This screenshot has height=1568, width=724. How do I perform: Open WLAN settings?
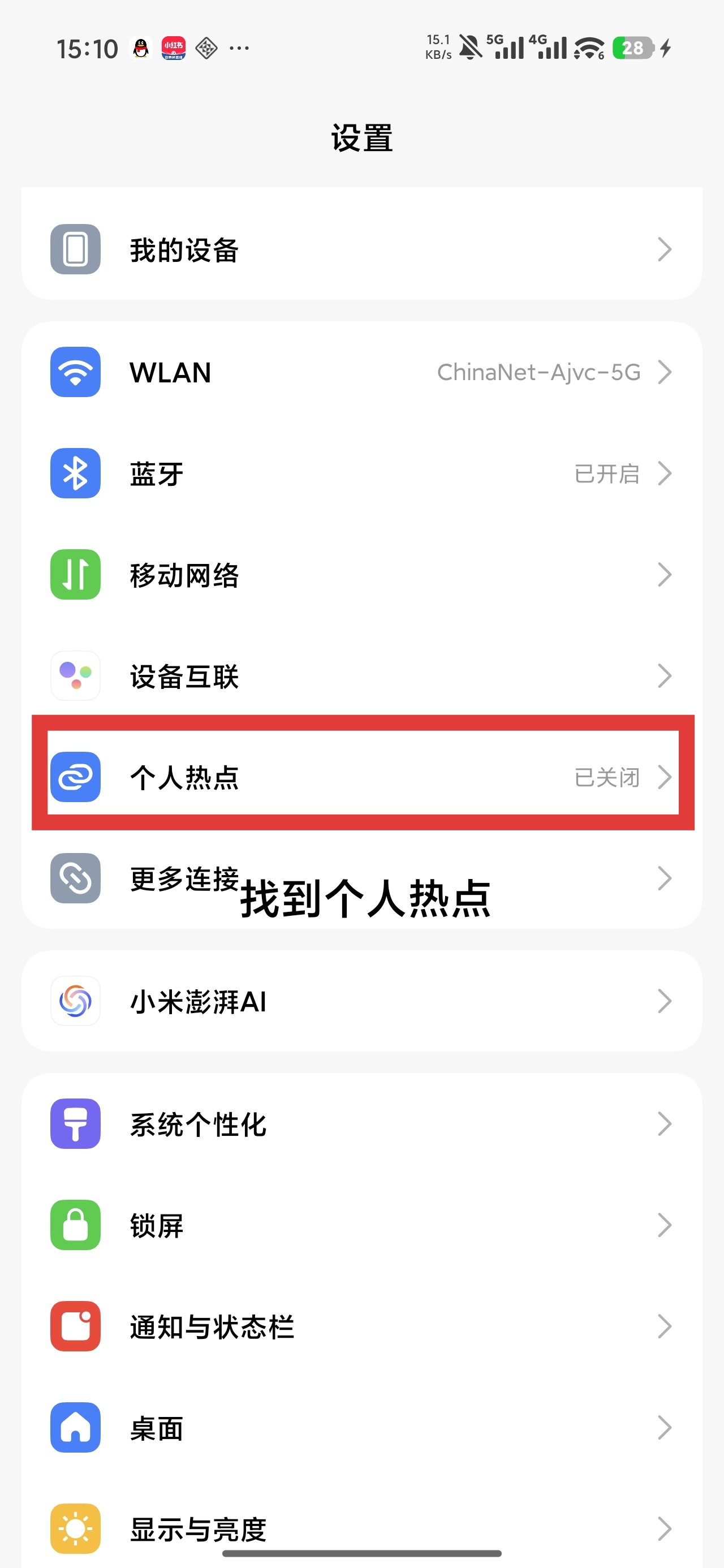point(361,372)
